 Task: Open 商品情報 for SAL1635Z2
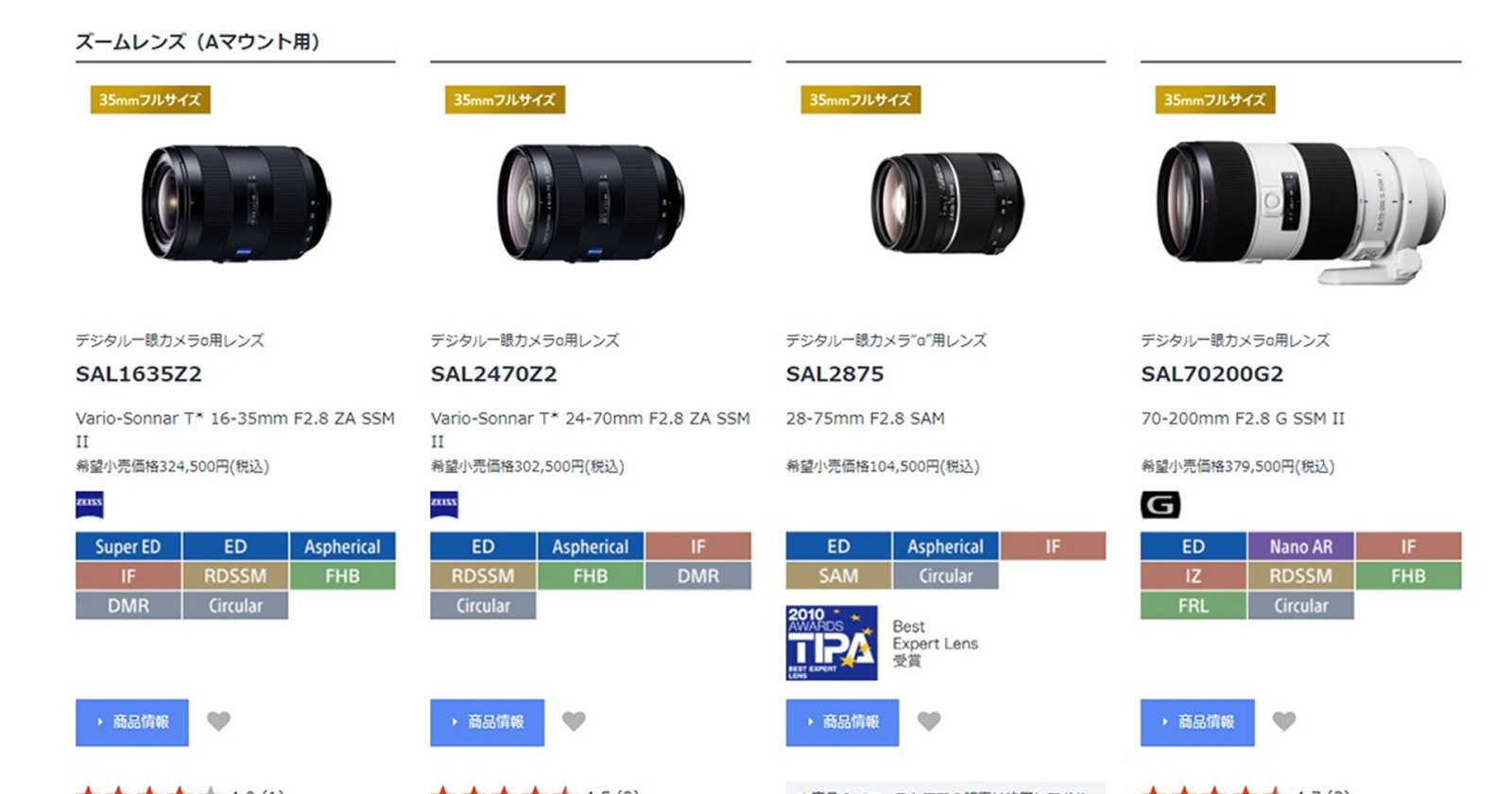click(132, 722)
